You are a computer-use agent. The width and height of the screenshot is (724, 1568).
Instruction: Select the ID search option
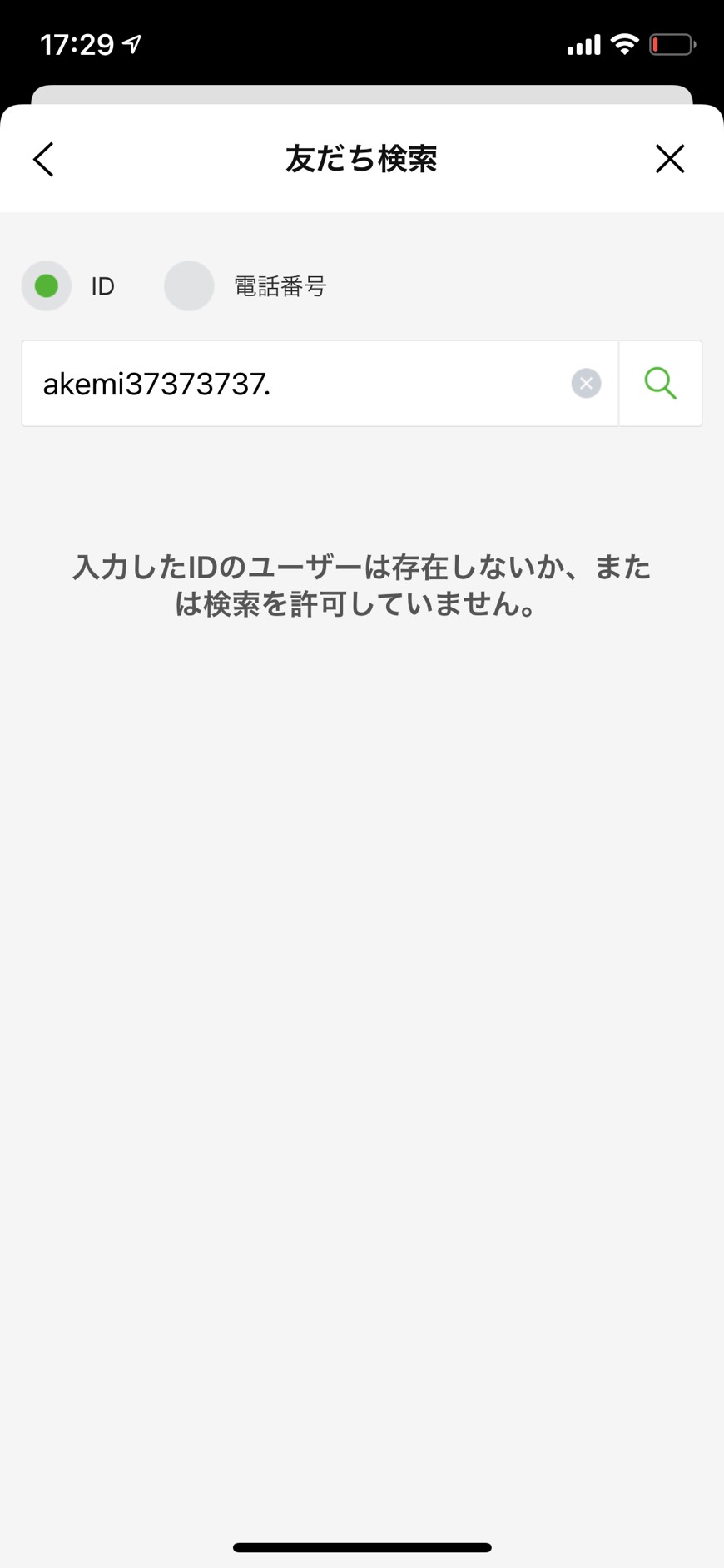pyautogui.click(x=47, y=286)
